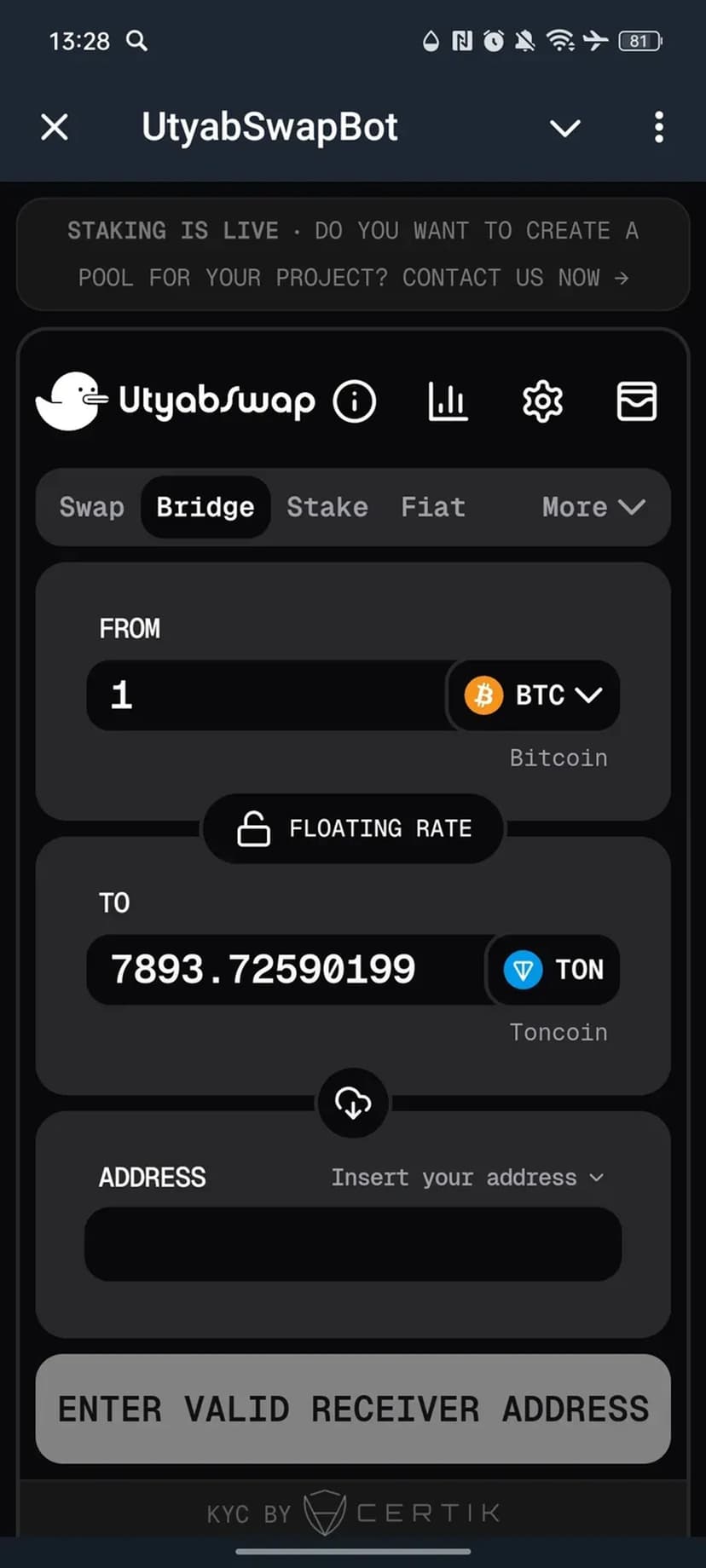The image size is (706, 1568).
Task: Select the Bridge tab
Action: 205,507
